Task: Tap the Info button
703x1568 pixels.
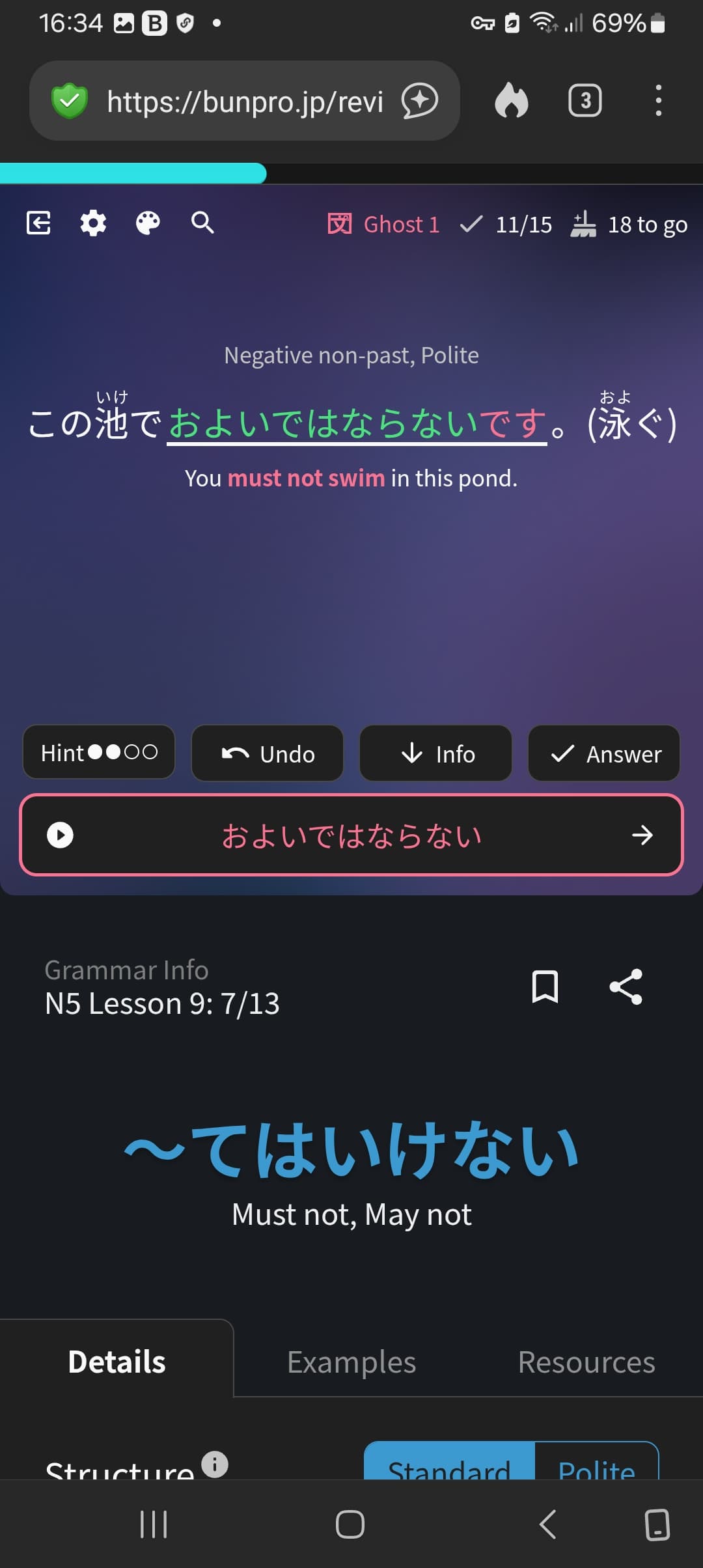Action: [x=435, y=753]
